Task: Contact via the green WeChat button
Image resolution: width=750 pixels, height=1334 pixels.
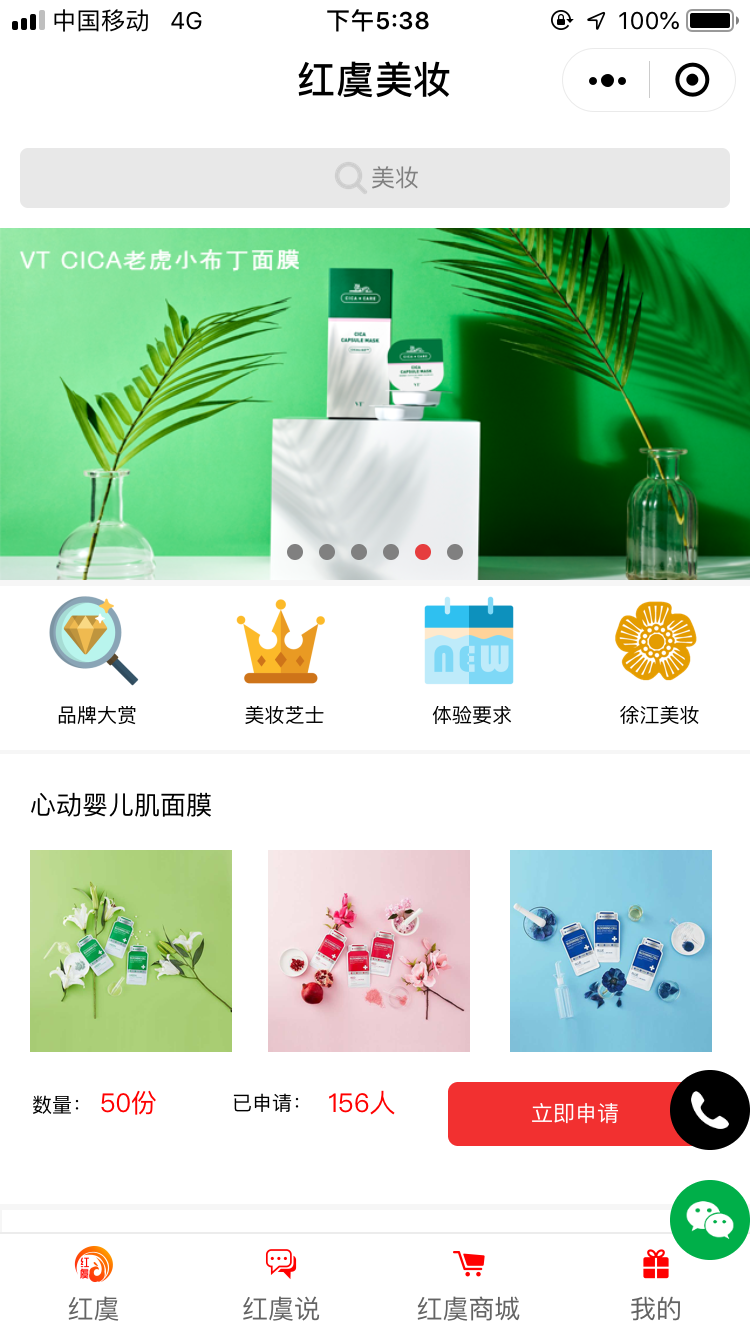Action: [710, 1220]
